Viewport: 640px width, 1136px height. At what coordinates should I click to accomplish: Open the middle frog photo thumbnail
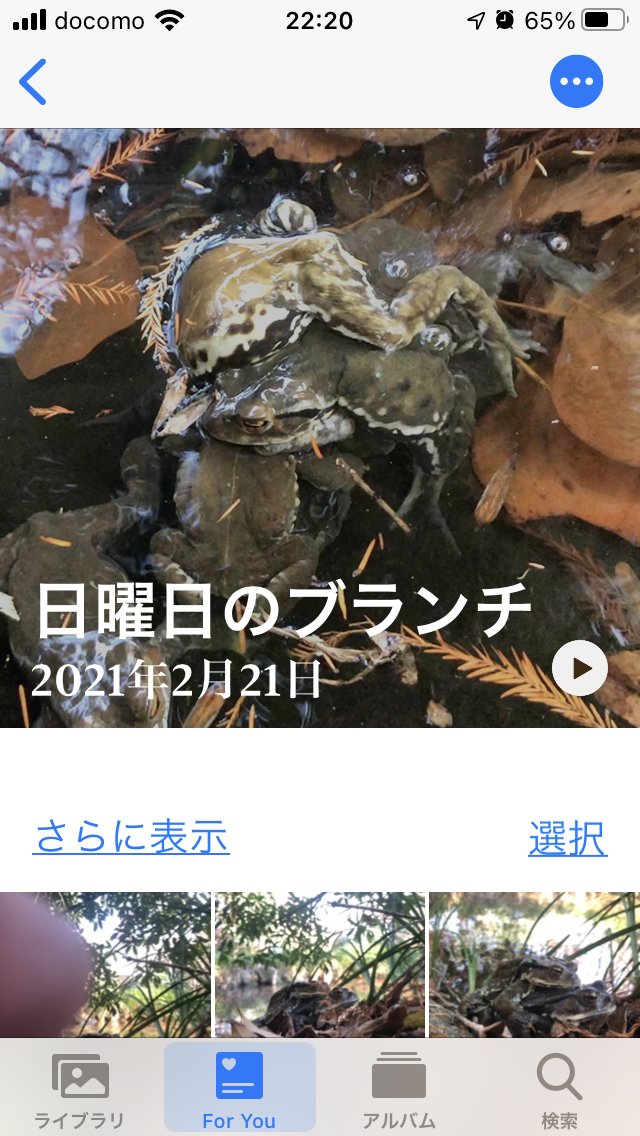coord(320,964)
